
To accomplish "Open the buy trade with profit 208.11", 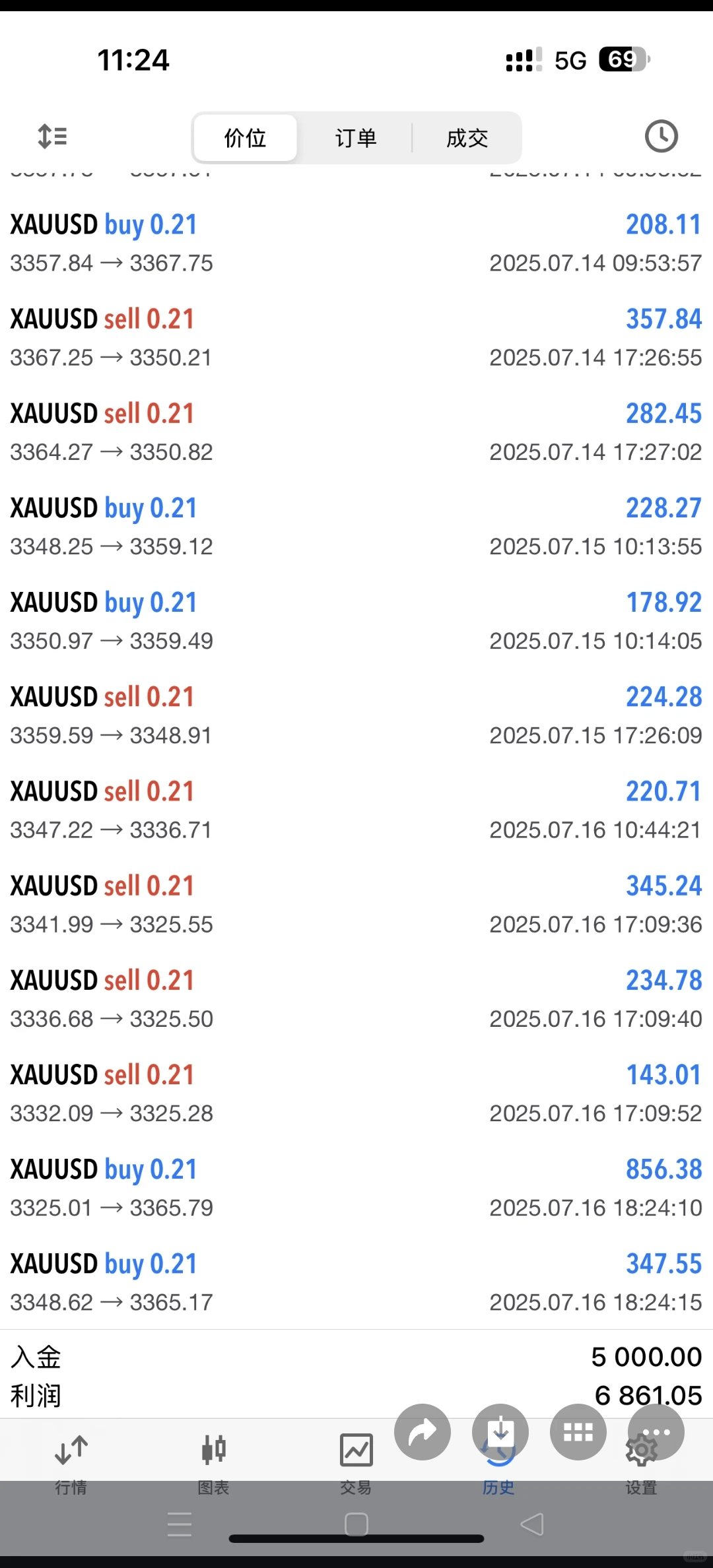I will (x=356, y=243).
